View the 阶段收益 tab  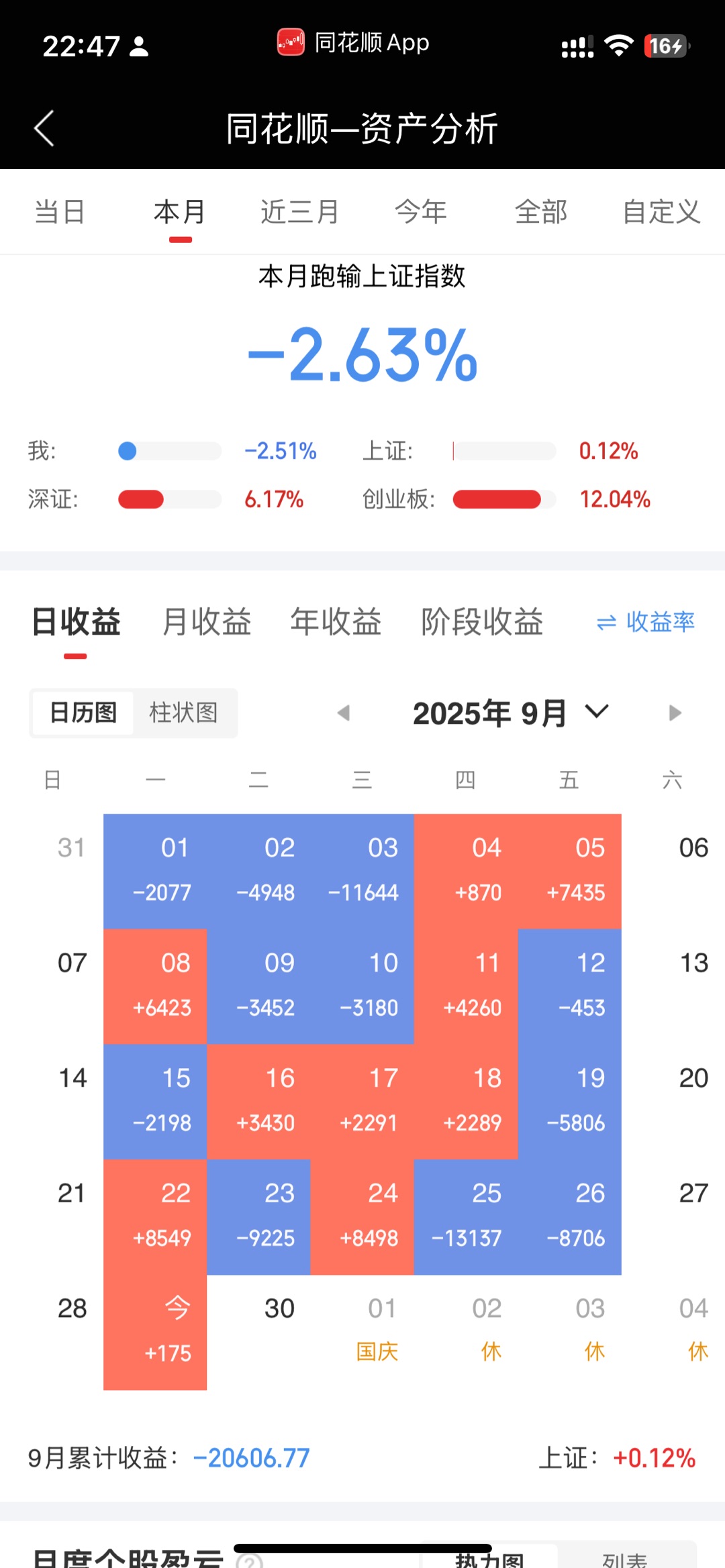tap(482, 621)
